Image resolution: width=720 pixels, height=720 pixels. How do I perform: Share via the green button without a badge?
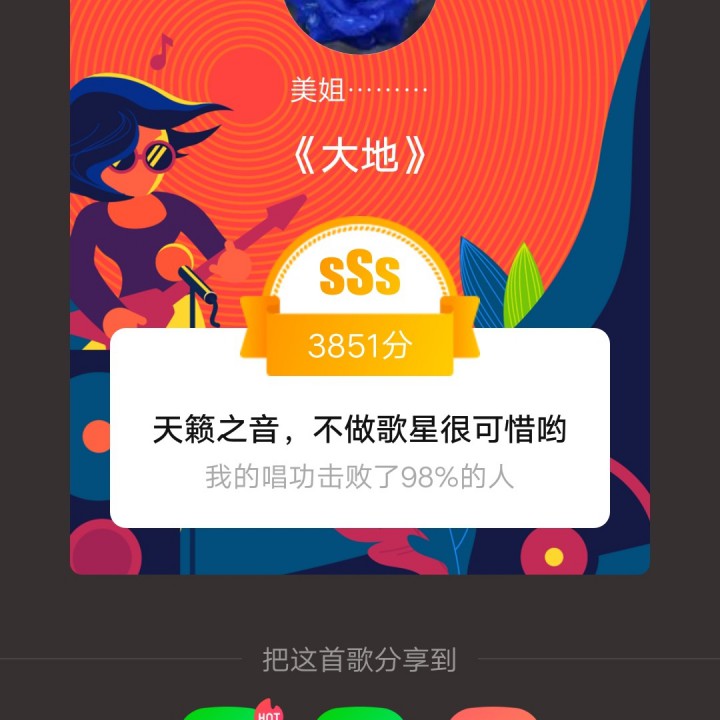point(360,714)
